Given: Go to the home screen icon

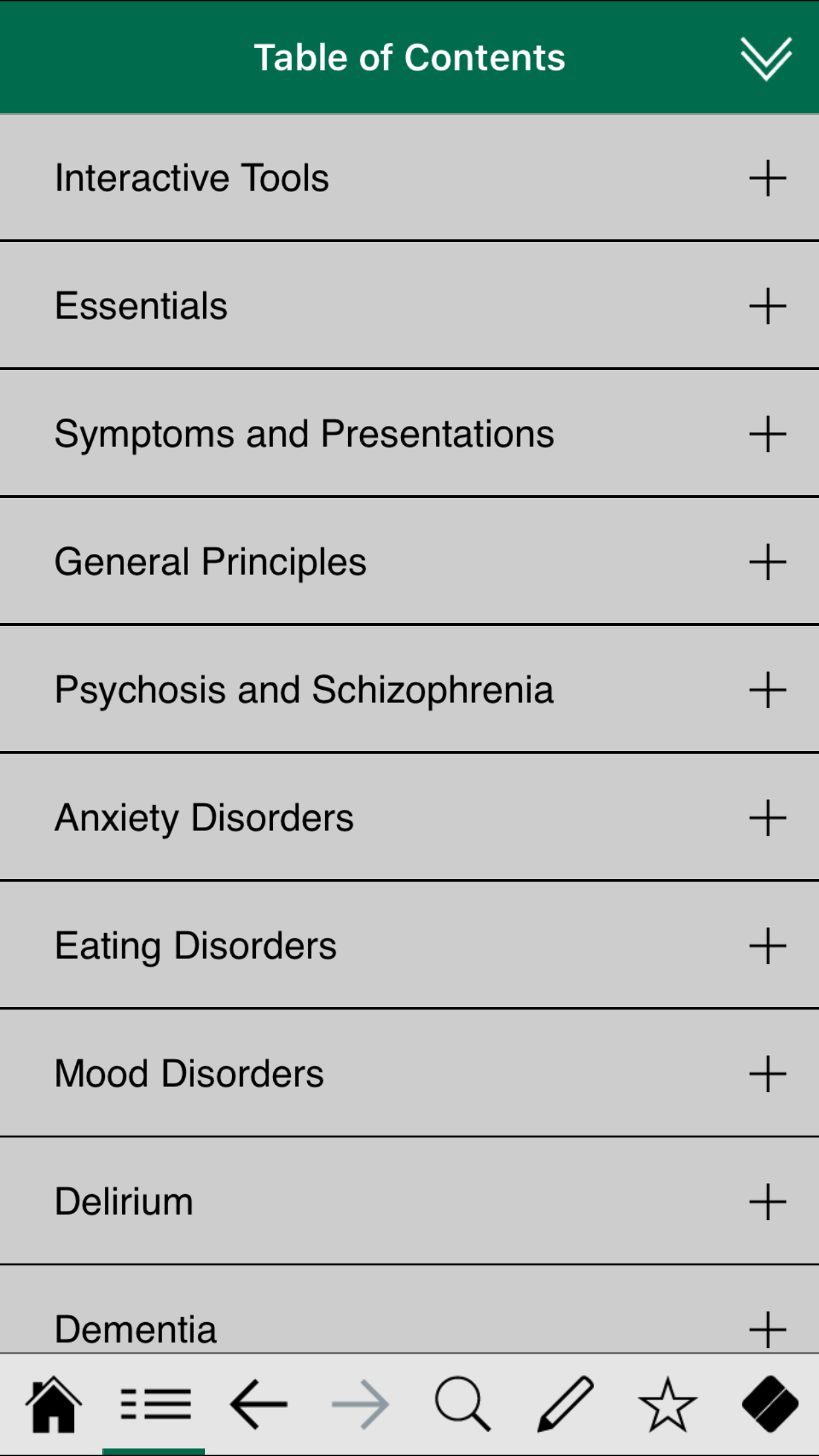Looking at the screenshot, I should (x=53, y=1405).
